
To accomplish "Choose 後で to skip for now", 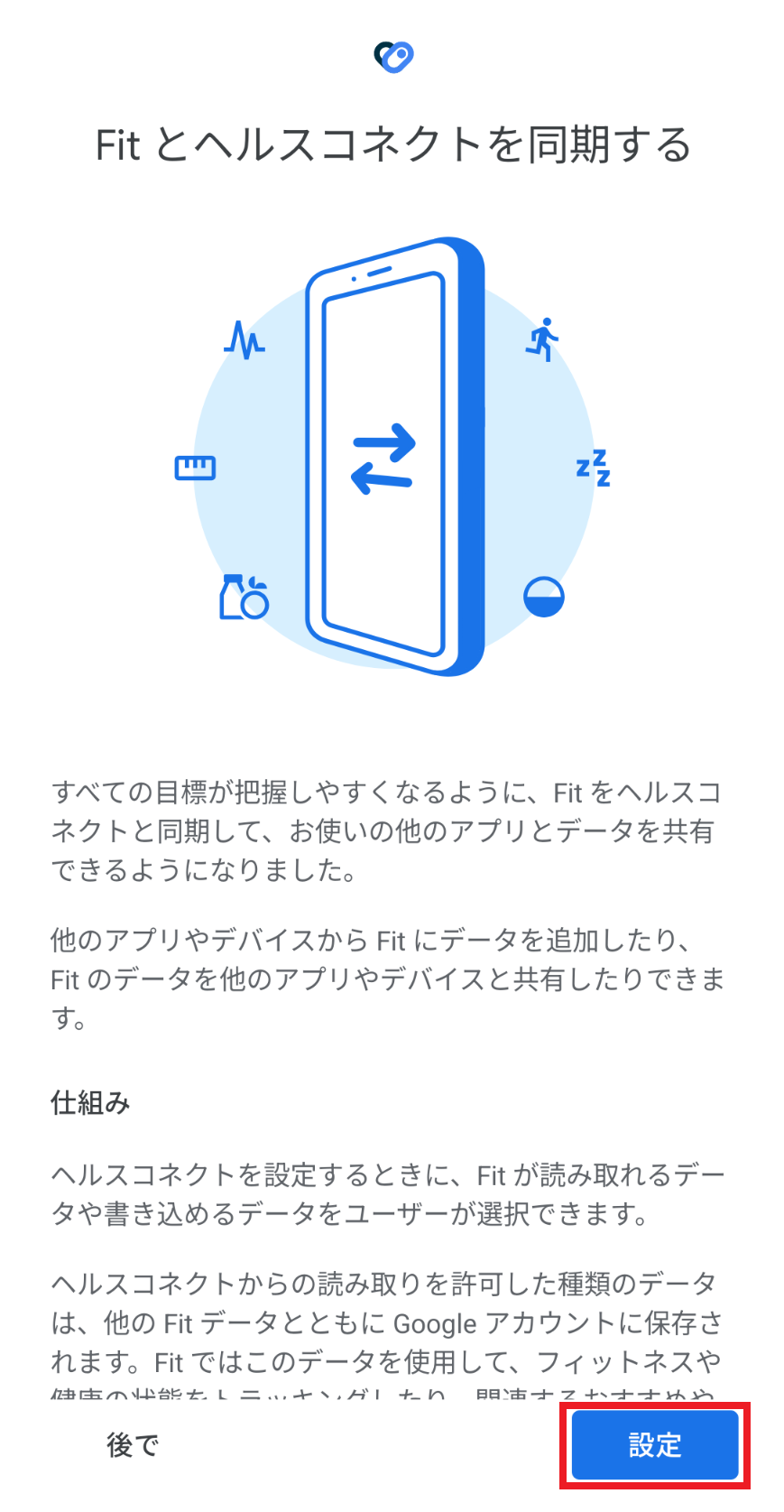I will pos(133,1445).
